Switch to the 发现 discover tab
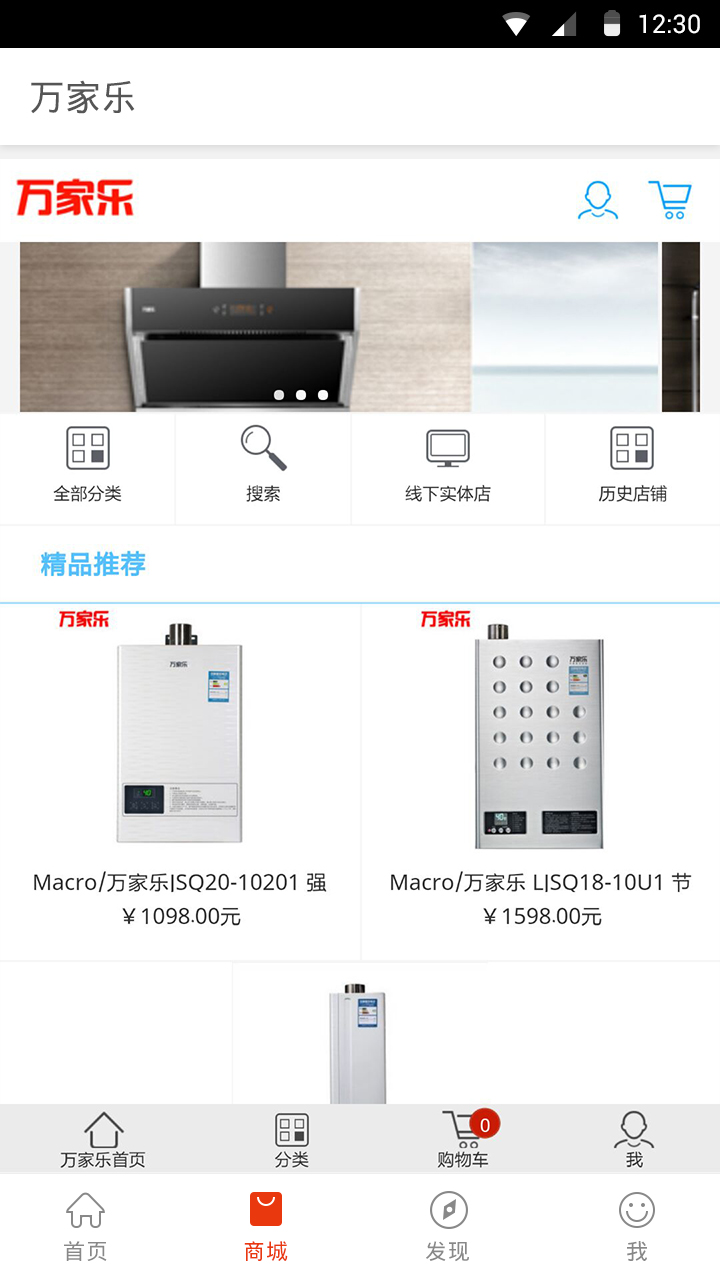The width and height of the screenshot is (720, 1280). coord(448,1228)
